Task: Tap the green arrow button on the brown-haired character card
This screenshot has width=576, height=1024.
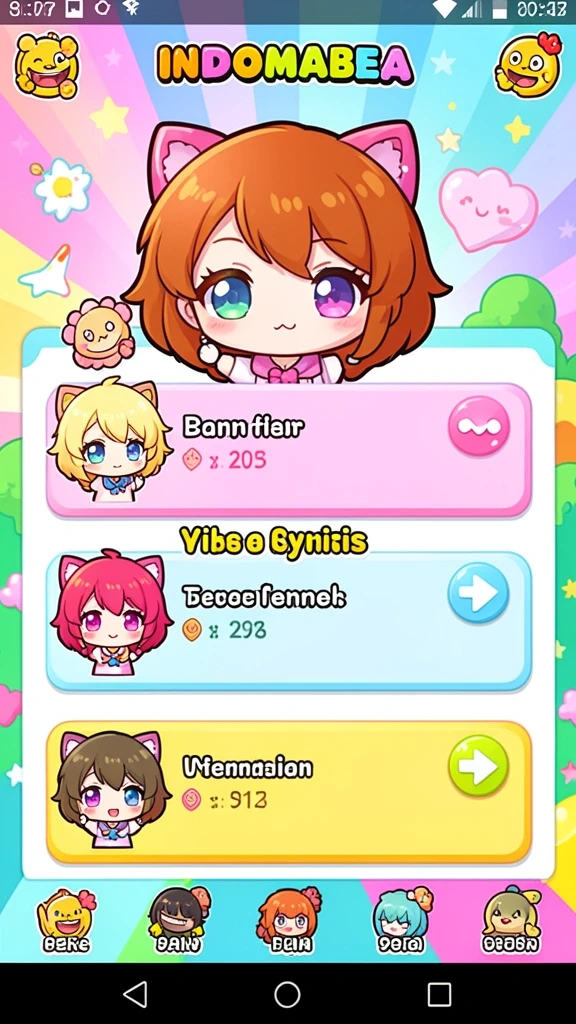Action: (479, 765)
